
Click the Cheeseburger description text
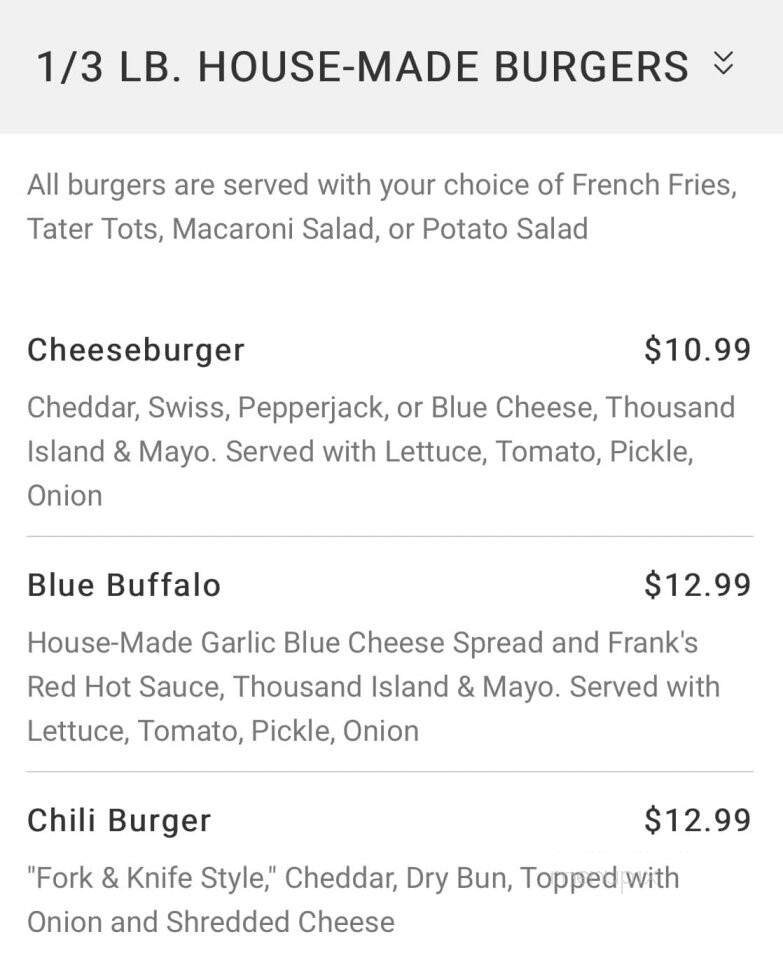380,451
